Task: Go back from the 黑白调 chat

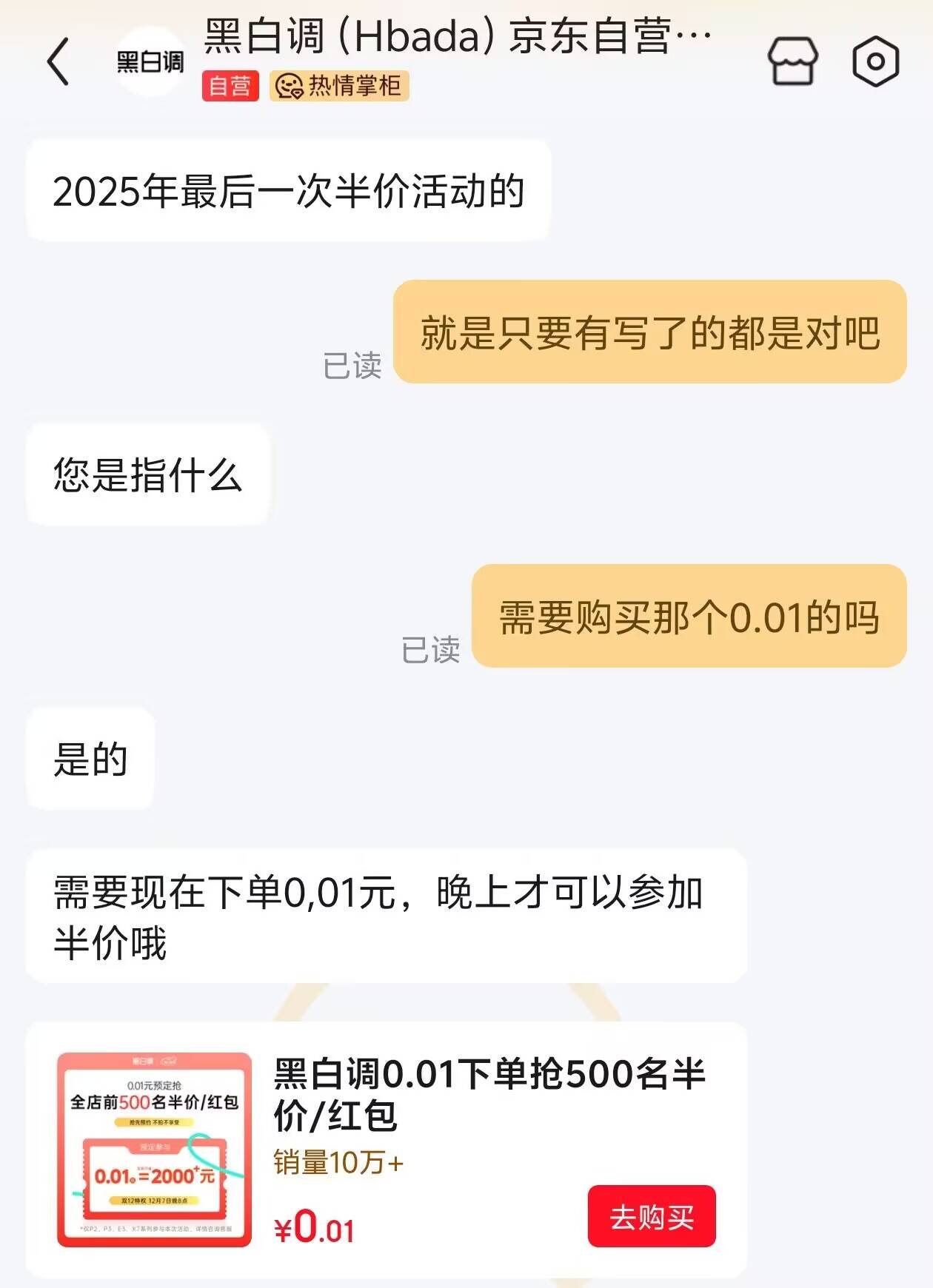Action: coord(58,61)
